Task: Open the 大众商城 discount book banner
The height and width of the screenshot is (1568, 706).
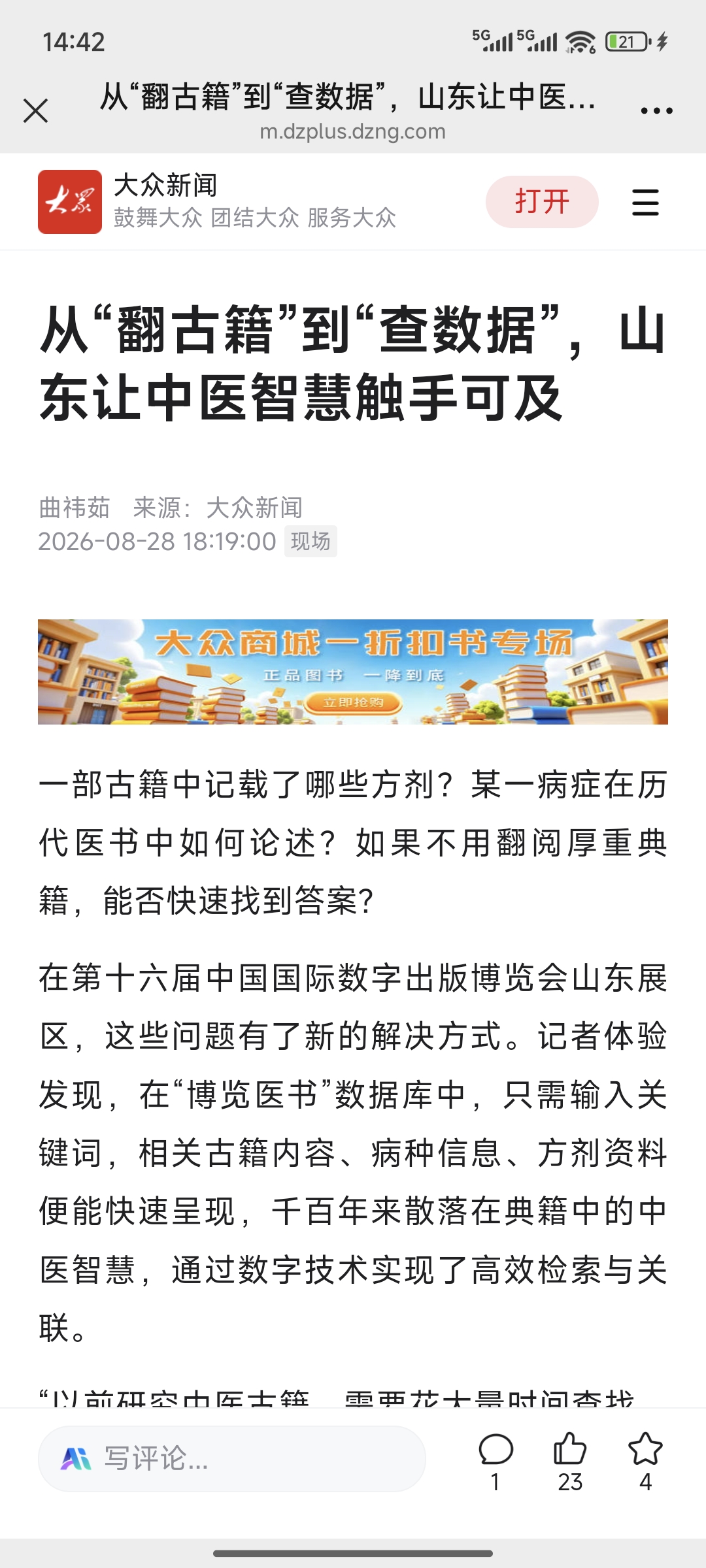Action: tap(353, 672)
